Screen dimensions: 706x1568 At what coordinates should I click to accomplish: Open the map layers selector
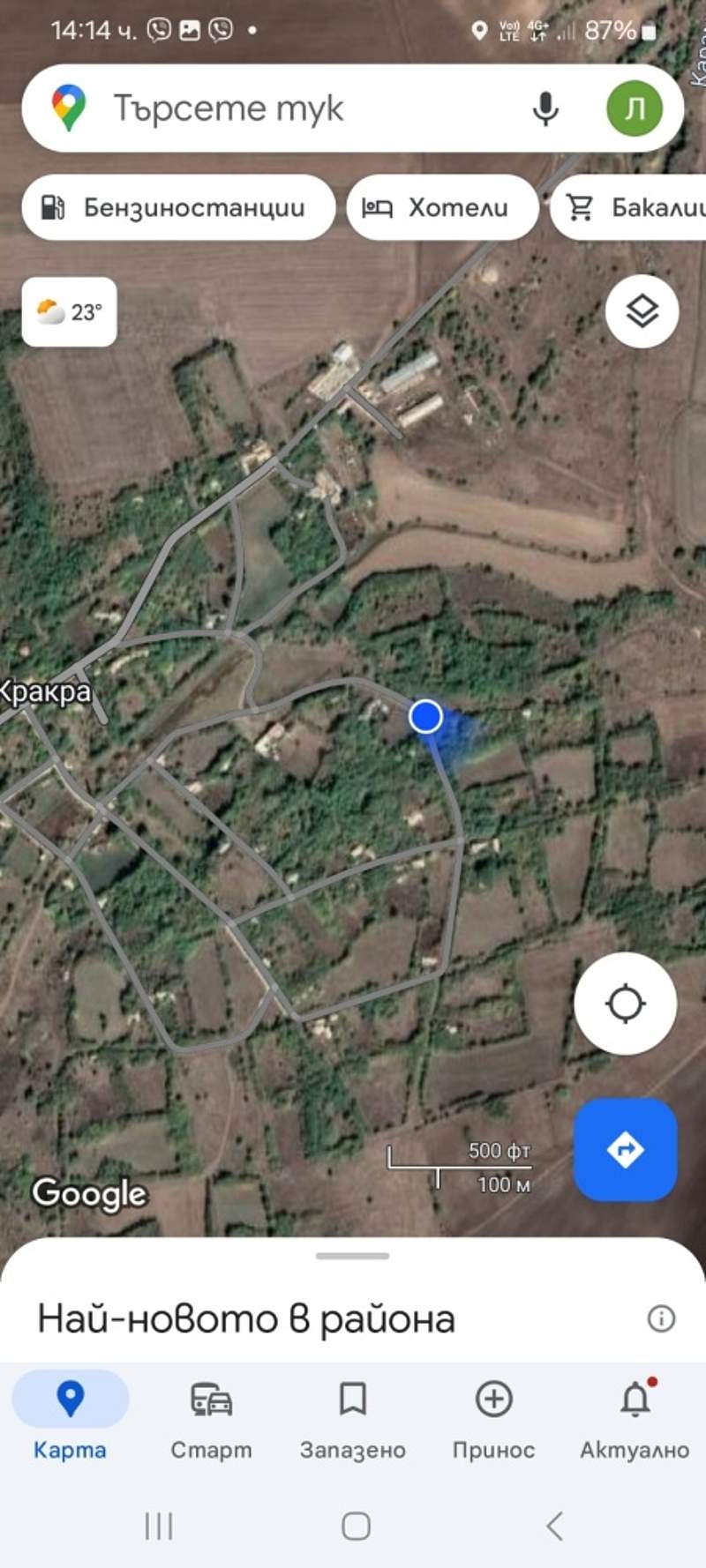pyautogui.click(x=642, y=311)
